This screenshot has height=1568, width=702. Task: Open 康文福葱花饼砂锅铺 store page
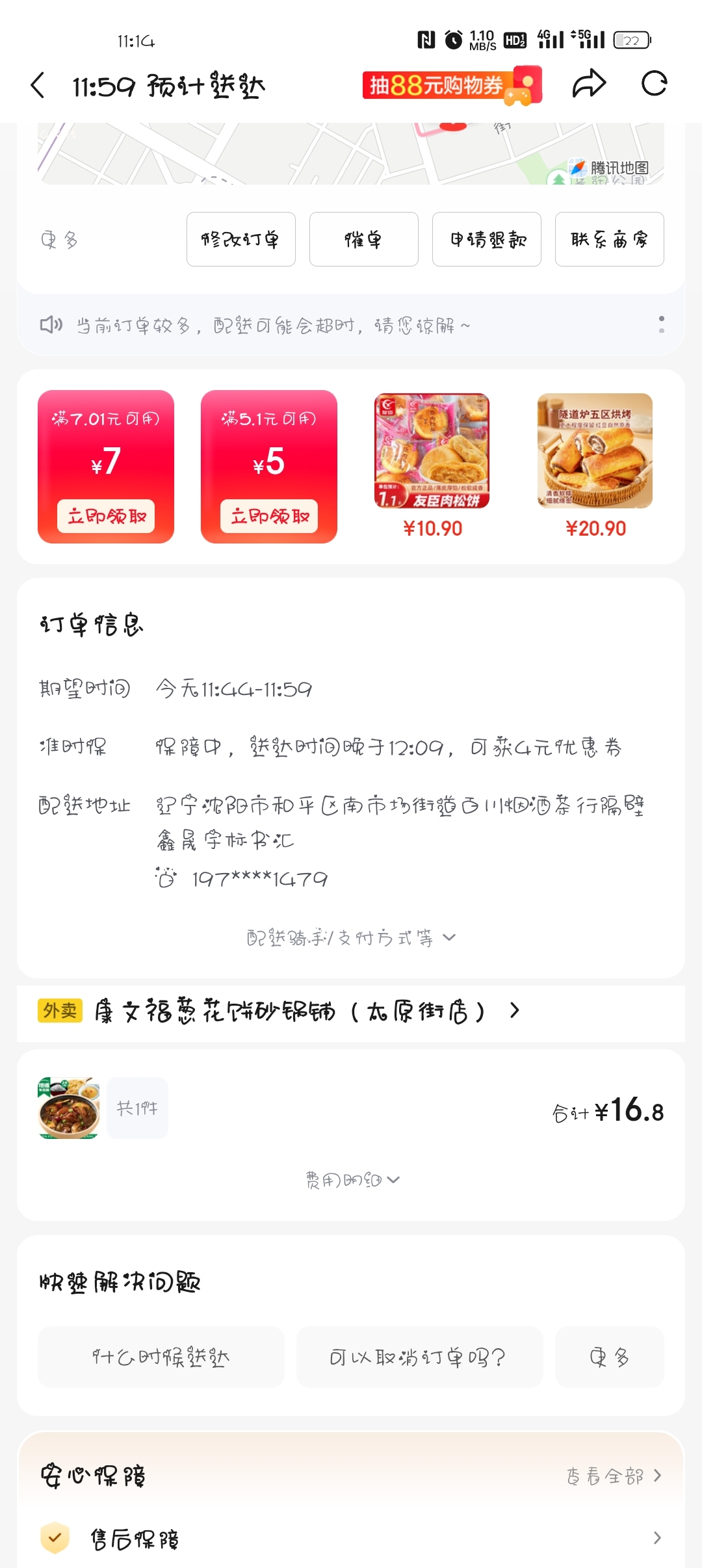(x=305, y=1011)
